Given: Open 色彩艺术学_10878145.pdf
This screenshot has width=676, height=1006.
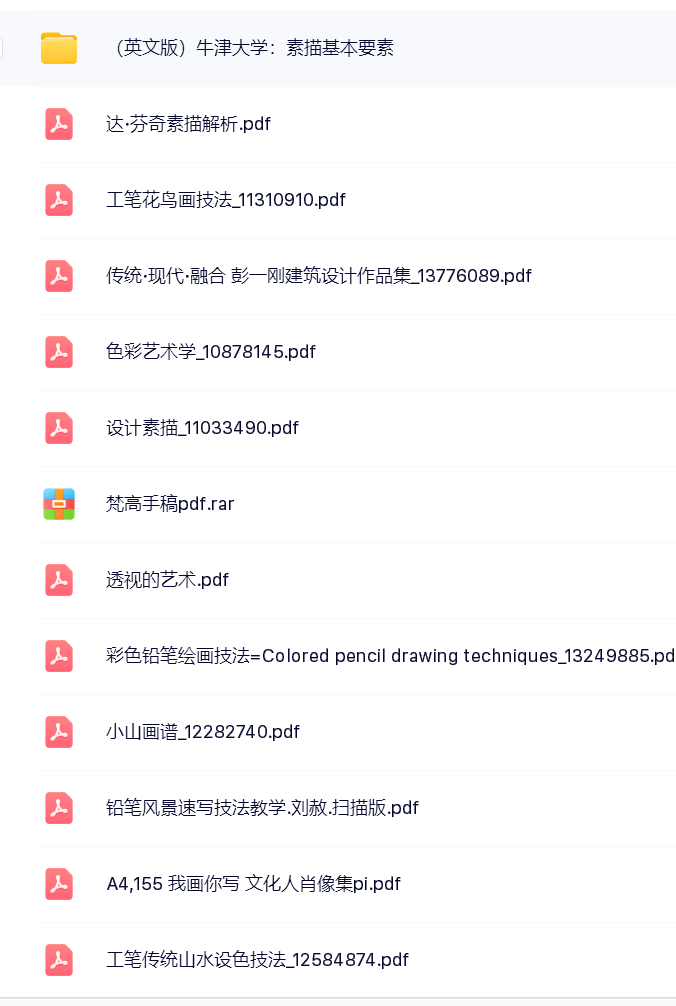Looking at the screenshot, I should coord(210,352).
